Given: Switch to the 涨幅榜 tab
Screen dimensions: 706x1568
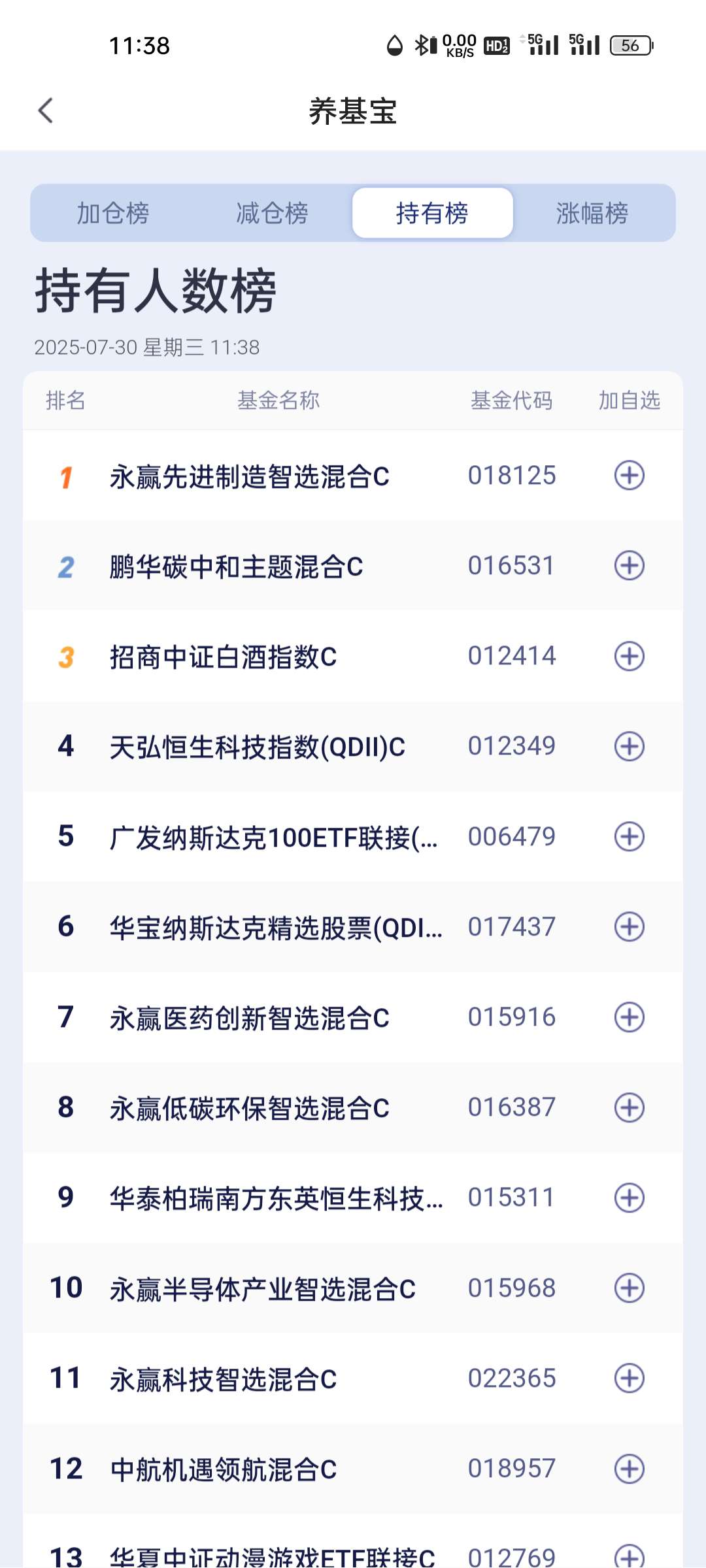Looking at the screenshot, I should 592,213.
